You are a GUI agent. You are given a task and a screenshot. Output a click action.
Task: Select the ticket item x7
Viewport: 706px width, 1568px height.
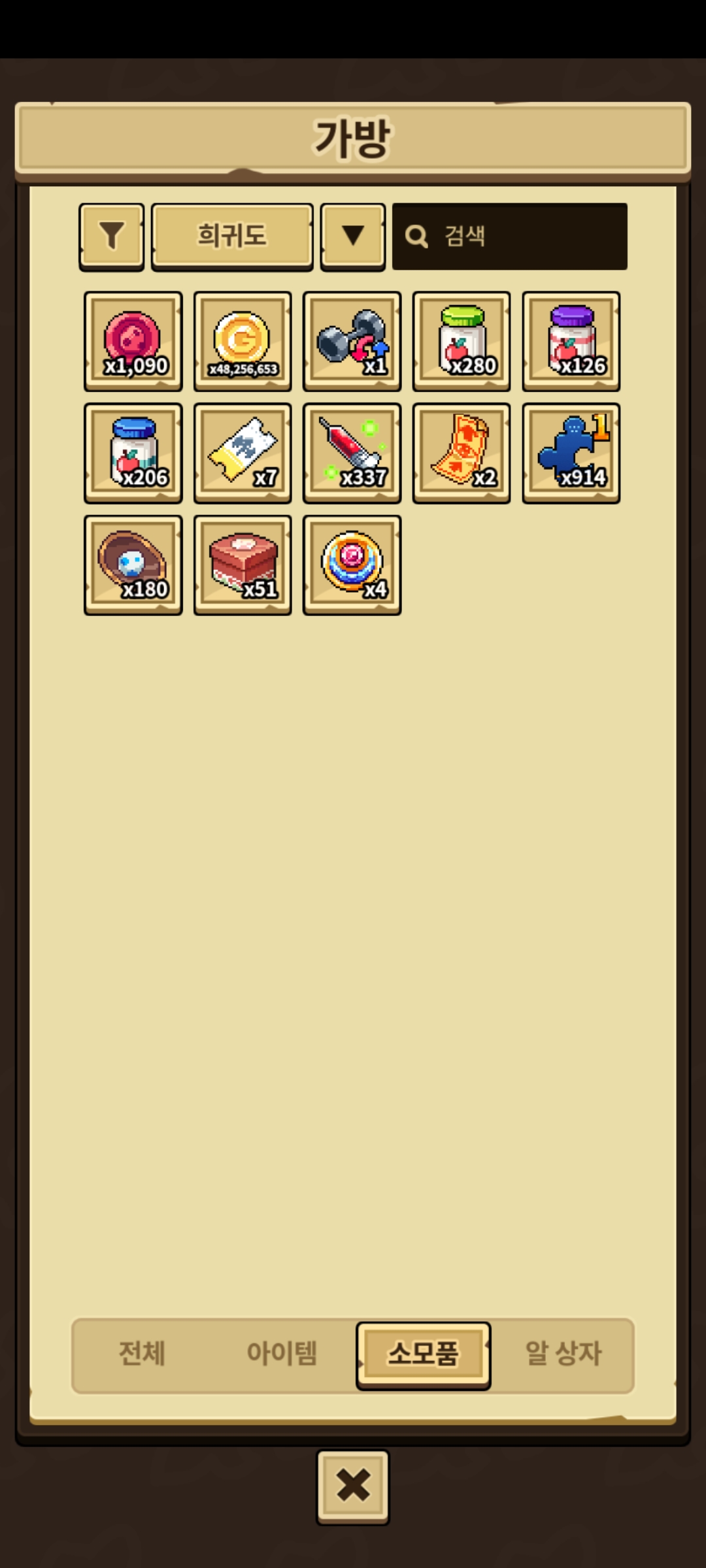tap(243, 453)
